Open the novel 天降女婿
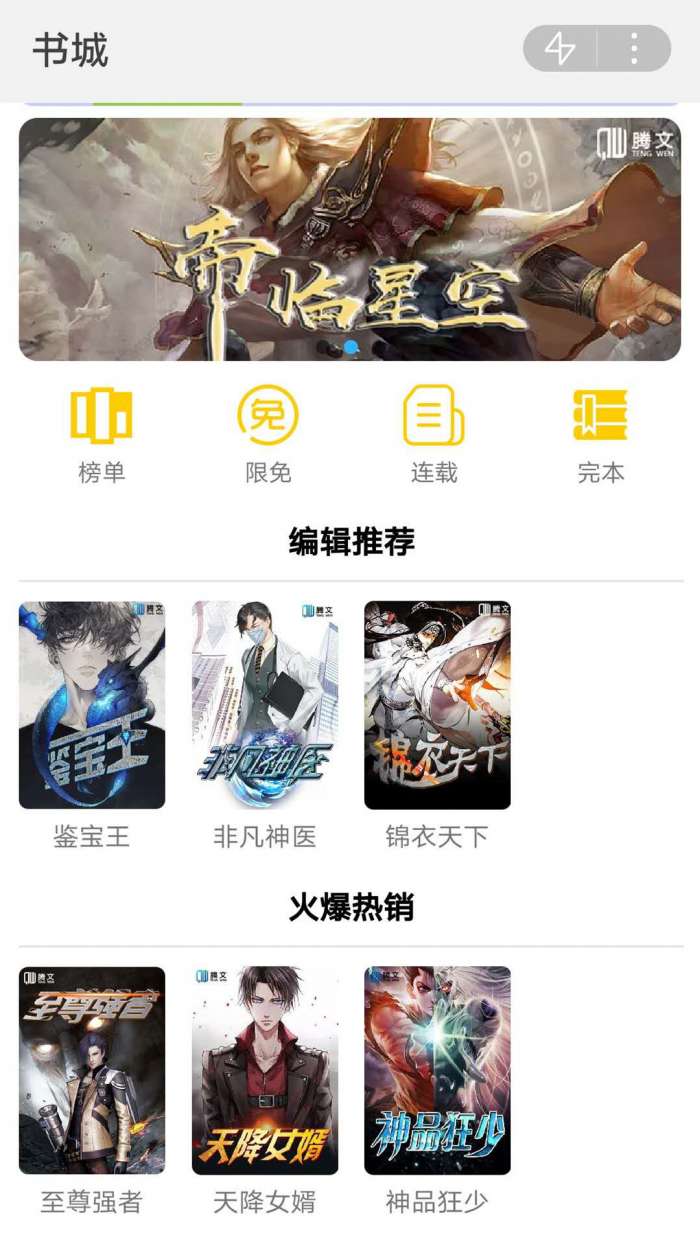The height and width of the screenshot is (1244, 700). (265, 1070)
